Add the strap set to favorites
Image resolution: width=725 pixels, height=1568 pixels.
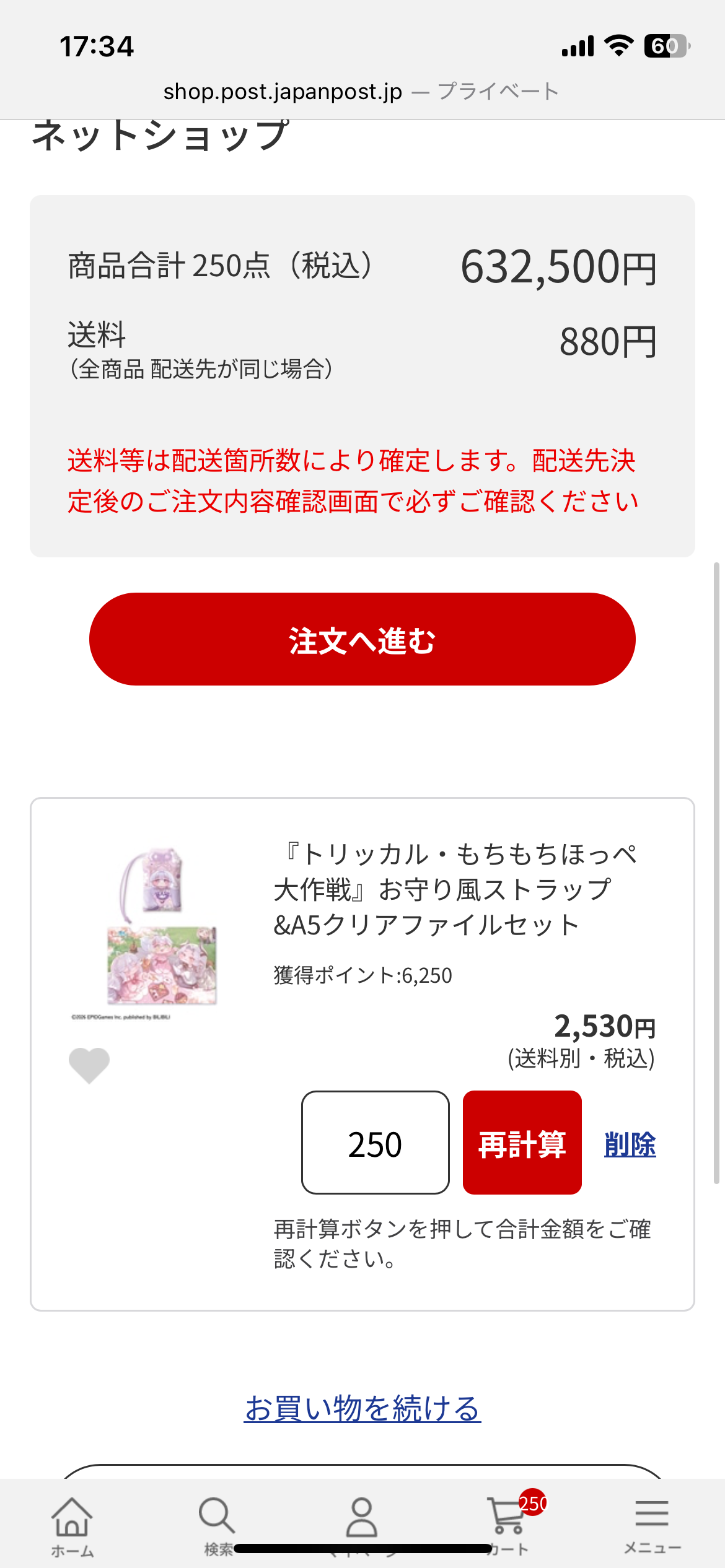point(89,1065)
